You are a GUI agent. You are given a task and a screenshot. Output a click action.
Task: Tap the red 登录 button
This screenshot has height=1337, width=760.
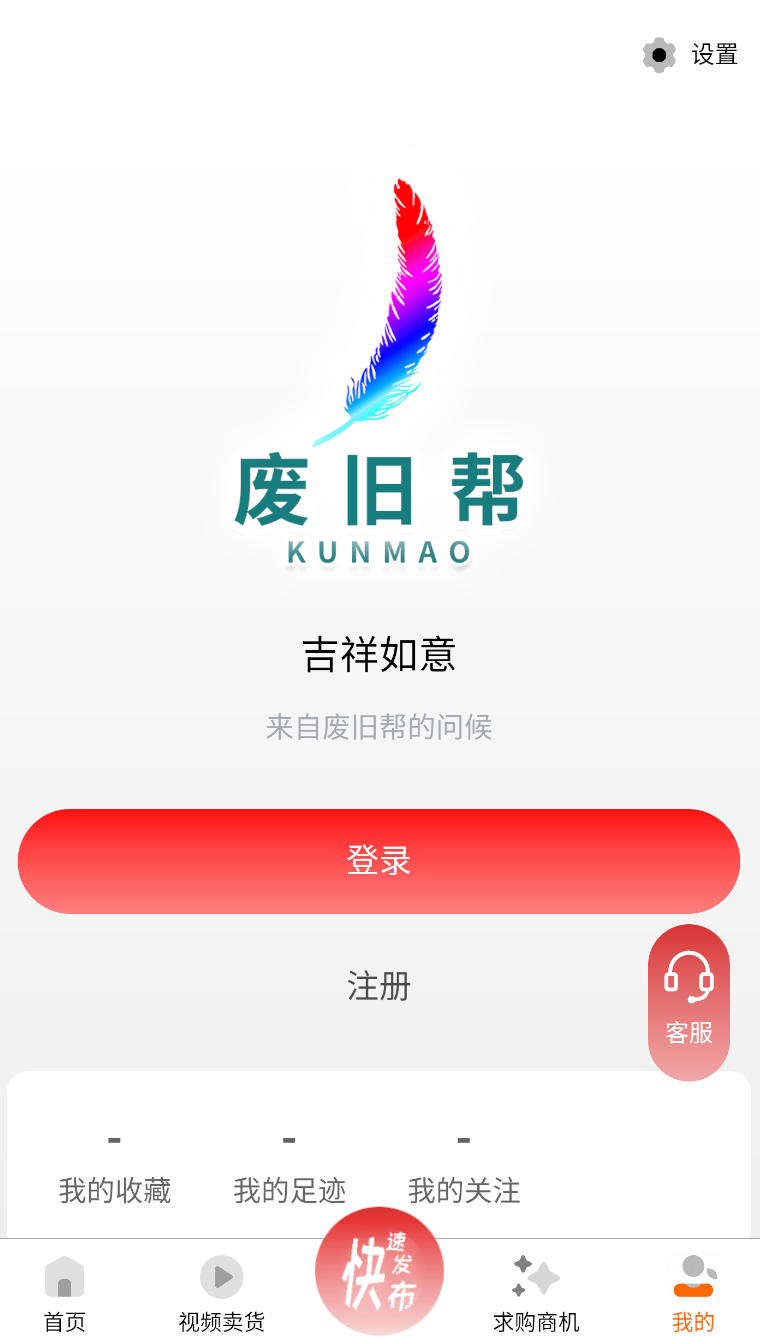(379, 861)
